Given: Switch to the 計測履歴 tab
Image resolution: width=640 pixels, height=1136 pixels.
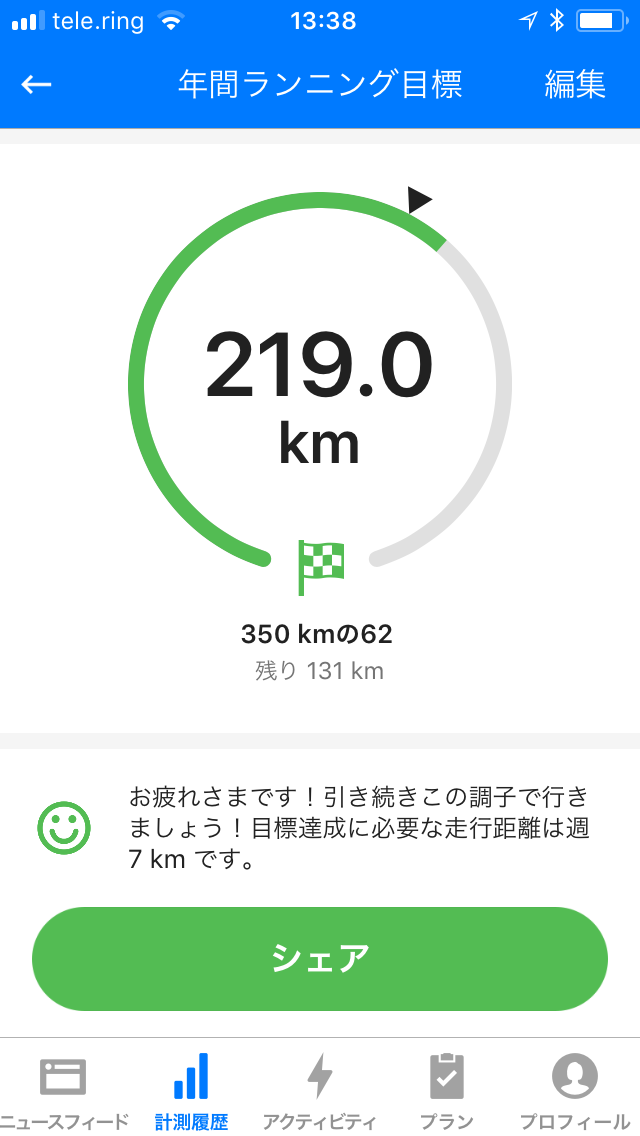Looking at the screenshot, I should tap(191, 1091).
